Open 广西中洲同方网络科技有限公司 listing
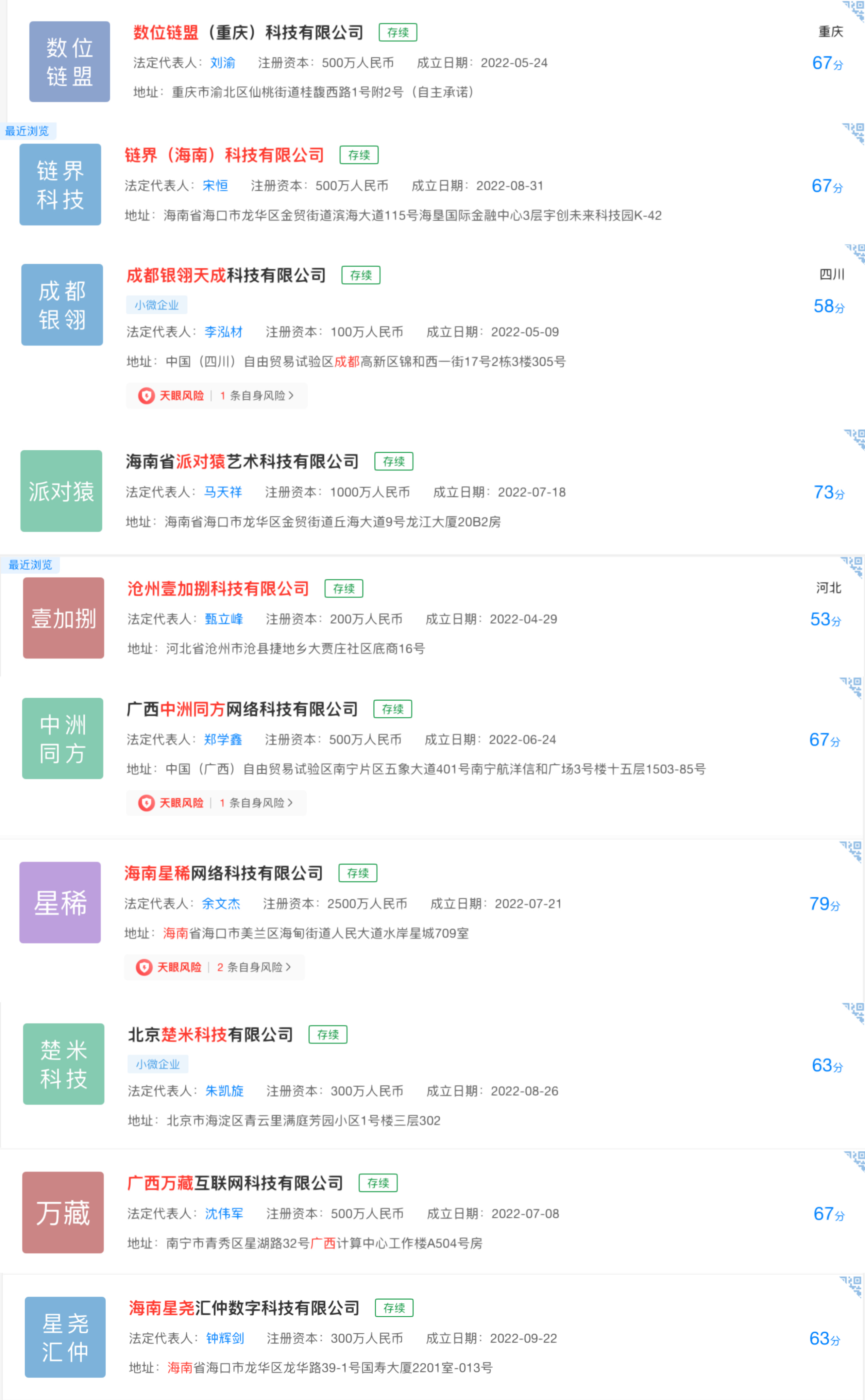The image size is (865, 1400). (x=242, y=709)
